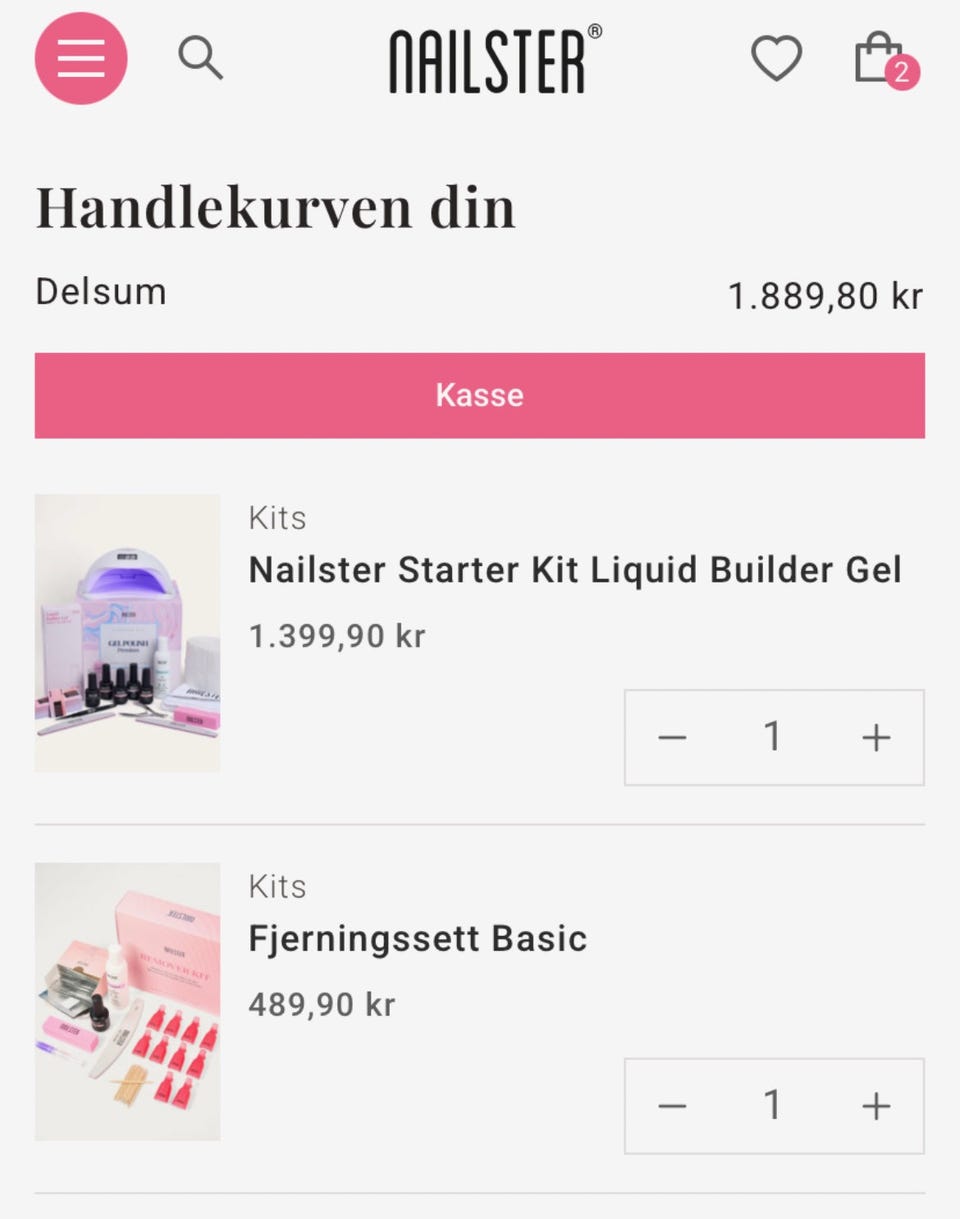Open the wishlist heart icon
This screenshot has height=1219, width=960.
pos(776,57)
